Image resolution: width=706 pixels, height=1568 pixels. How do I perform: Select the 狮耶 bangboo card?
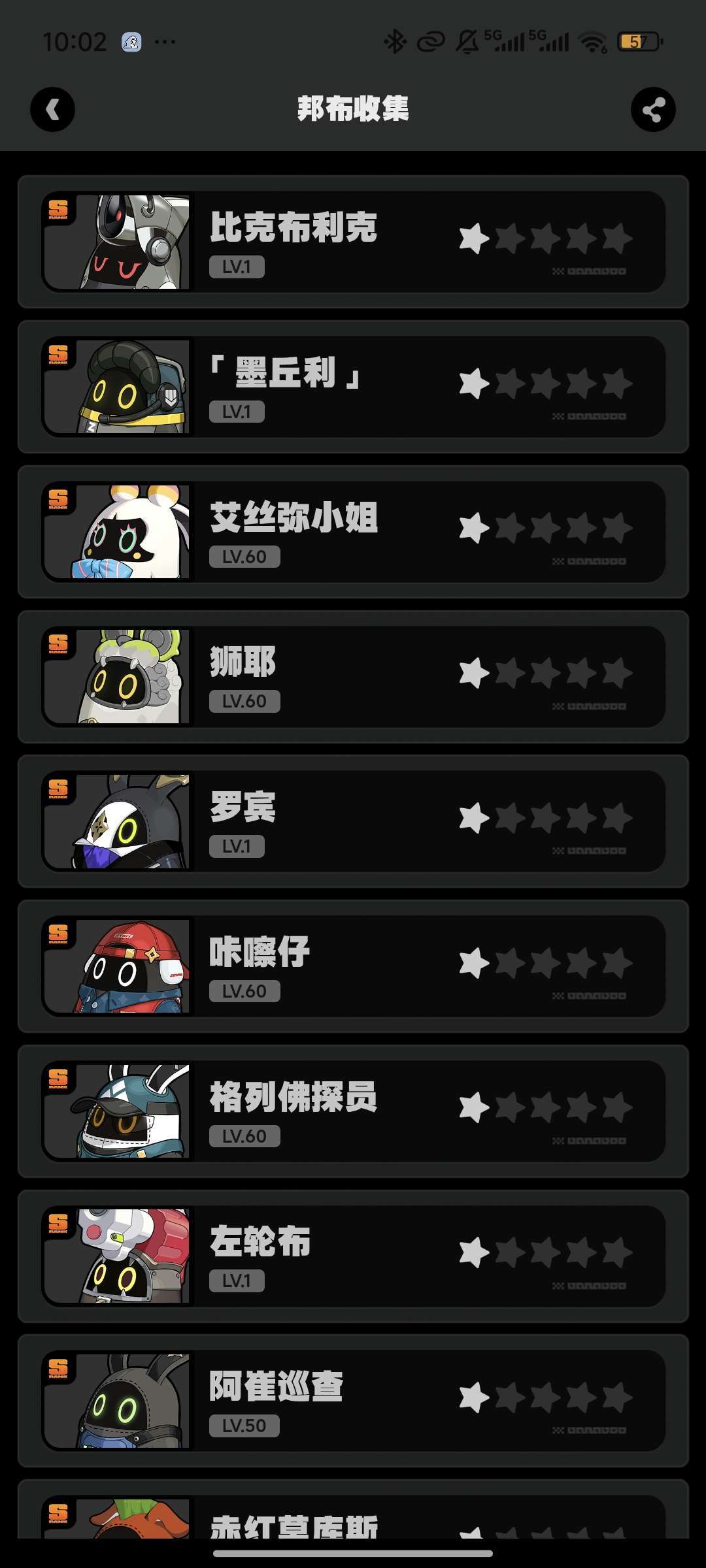tap(353, 677)
